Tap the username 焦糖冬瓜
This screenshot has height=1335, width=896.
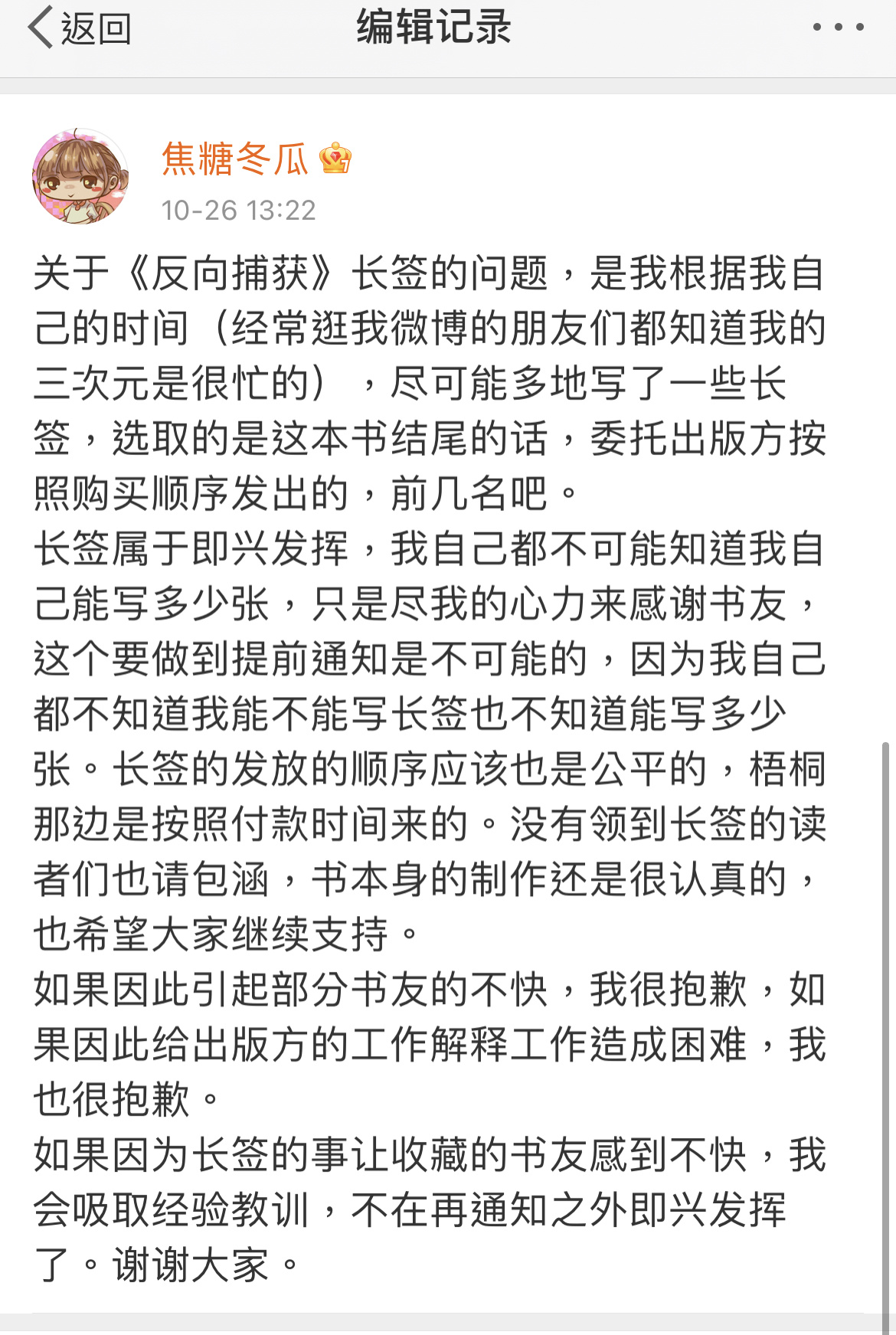235,159
